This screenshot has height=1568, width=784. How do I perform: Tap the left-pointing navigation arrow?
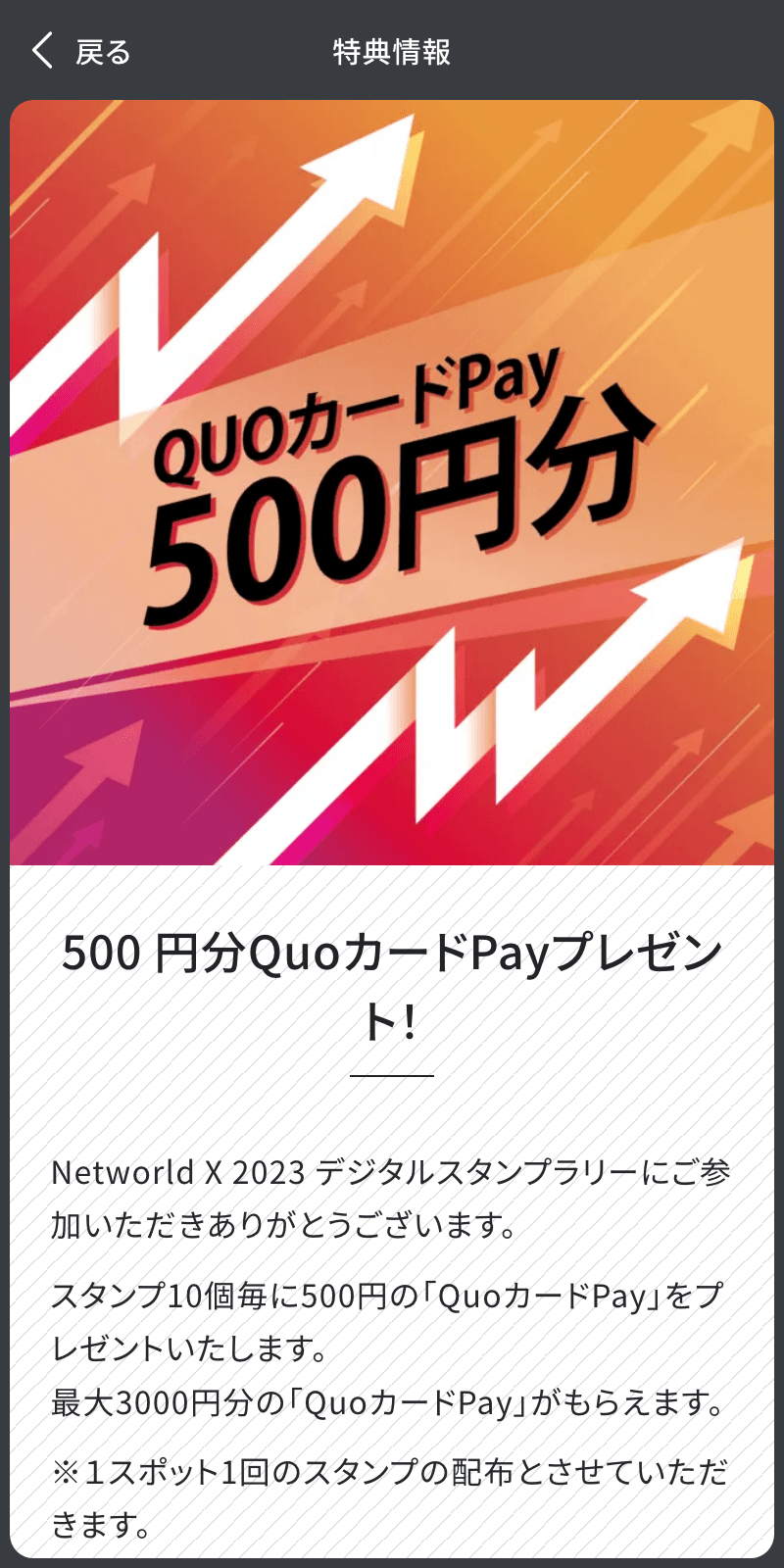[x=41, y=51]
